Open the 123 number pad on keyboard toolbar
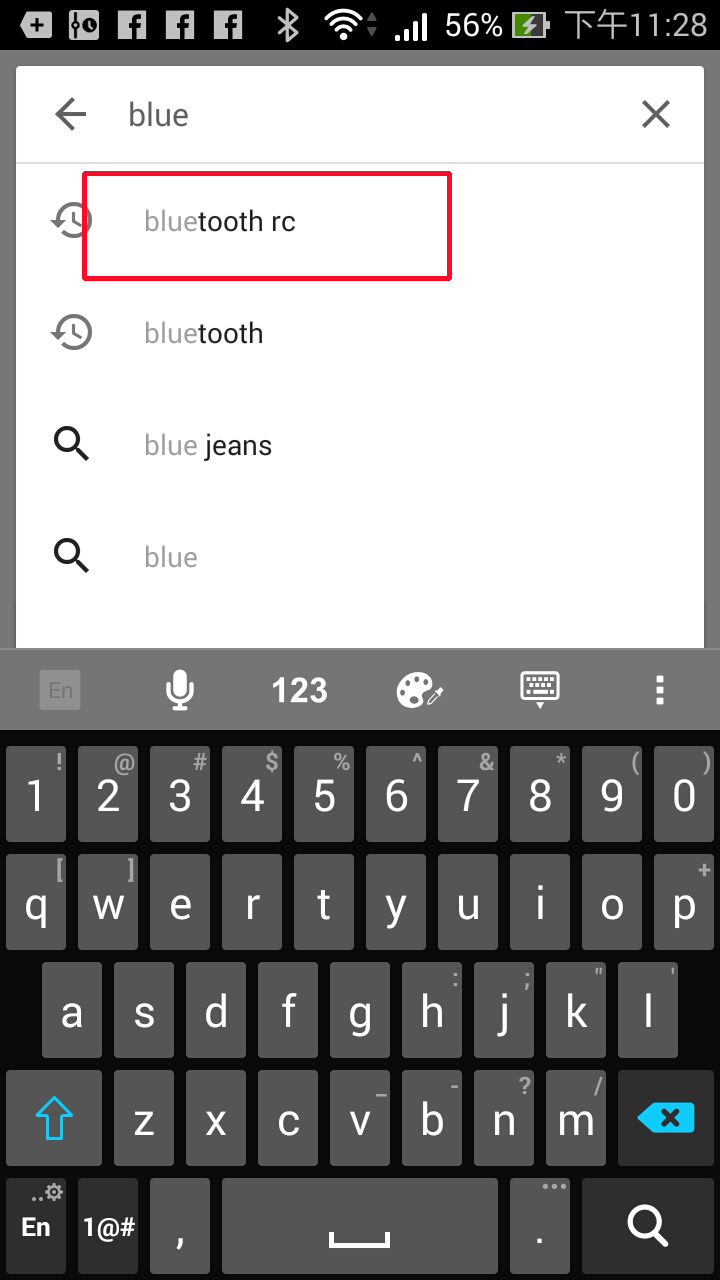The width and height of the screenshot is (720, 1280). [x=300, y=690]
